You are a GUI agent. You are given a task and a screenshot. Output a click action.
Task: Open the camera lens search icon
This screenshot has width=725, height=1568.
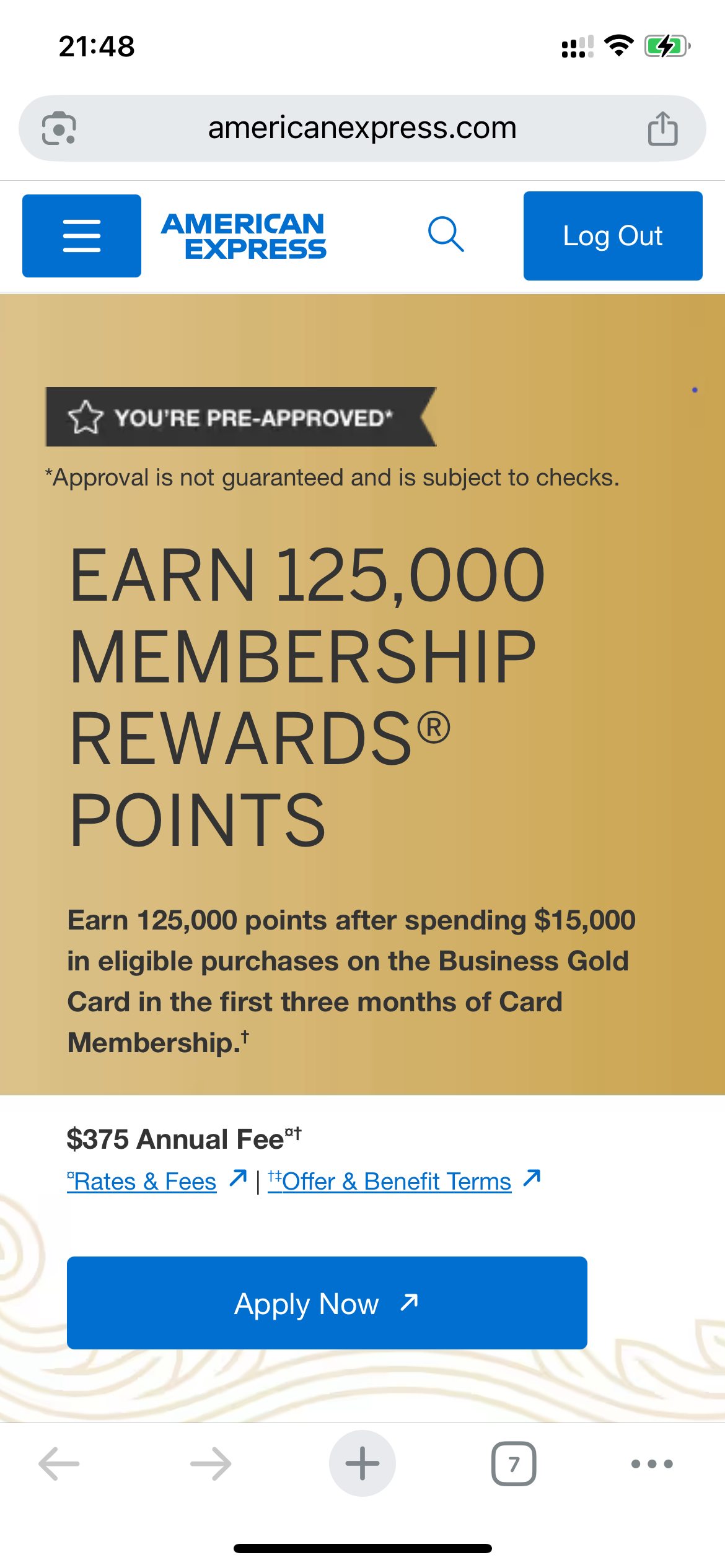59,128
